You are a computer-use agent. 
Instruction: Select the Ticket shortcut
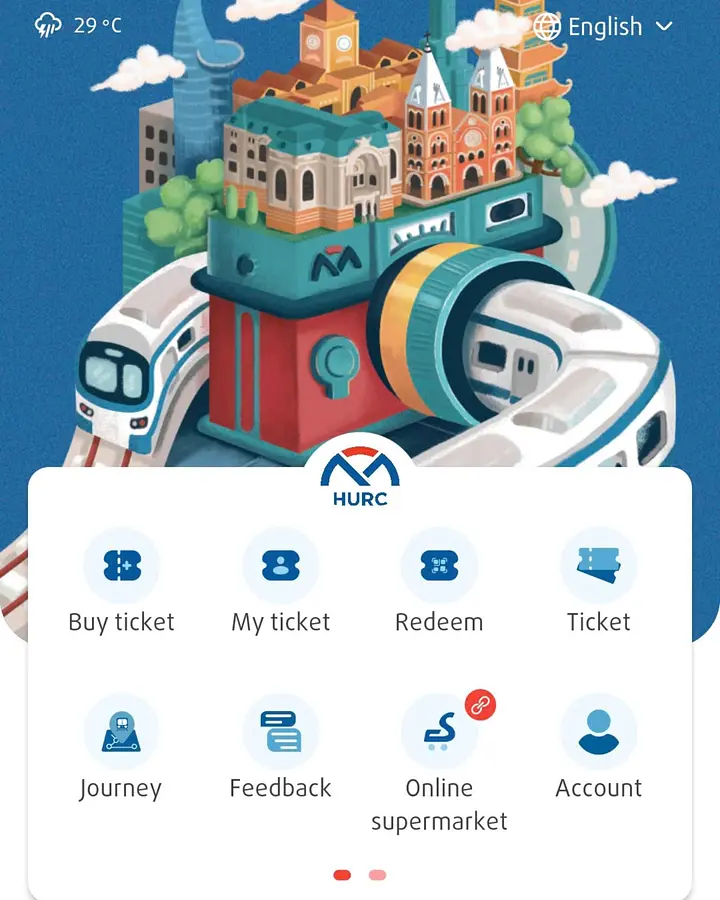pos(598,566)
